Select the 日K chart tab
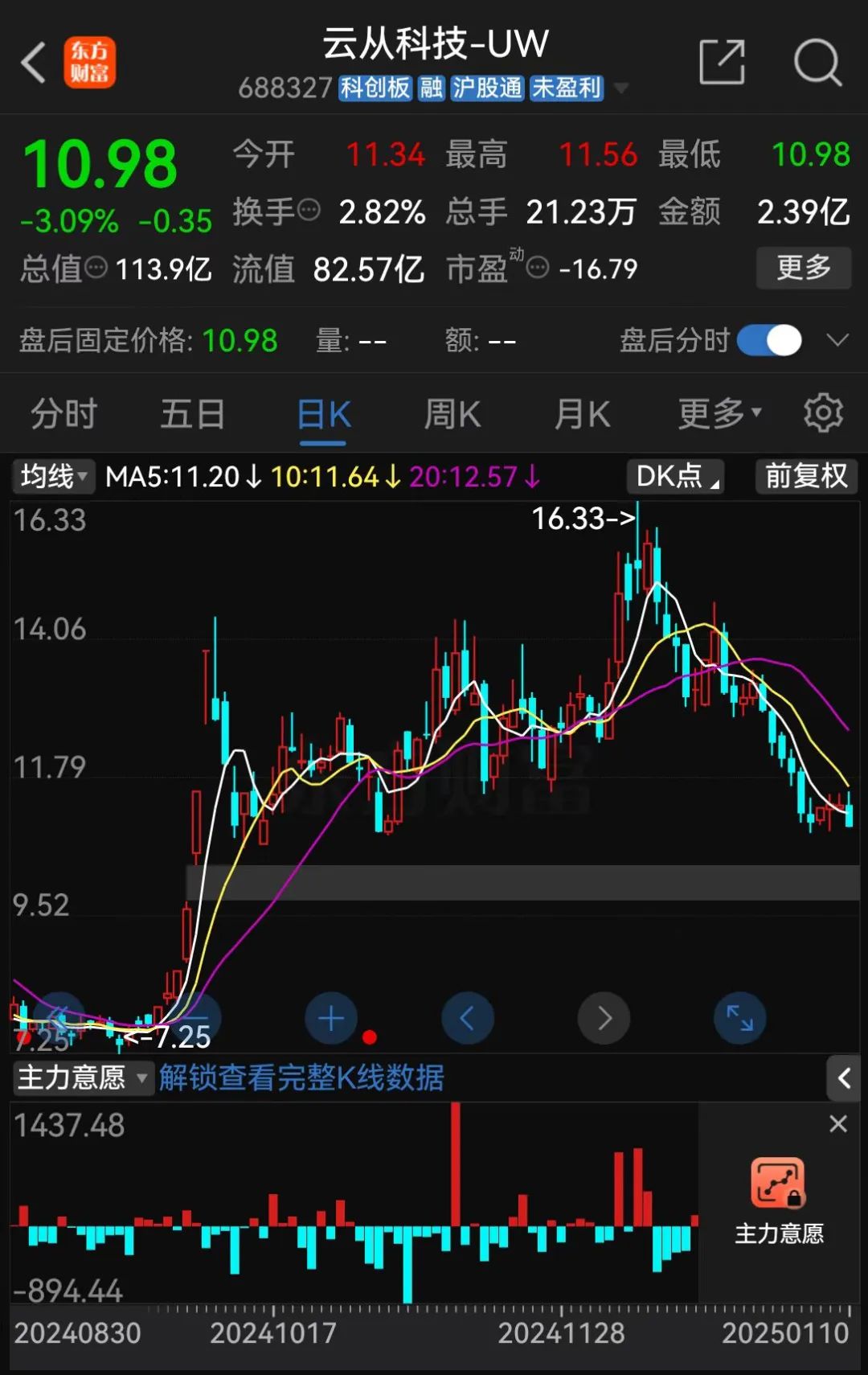The width and height of the screenshot is (868, 1375). [323, 415]
